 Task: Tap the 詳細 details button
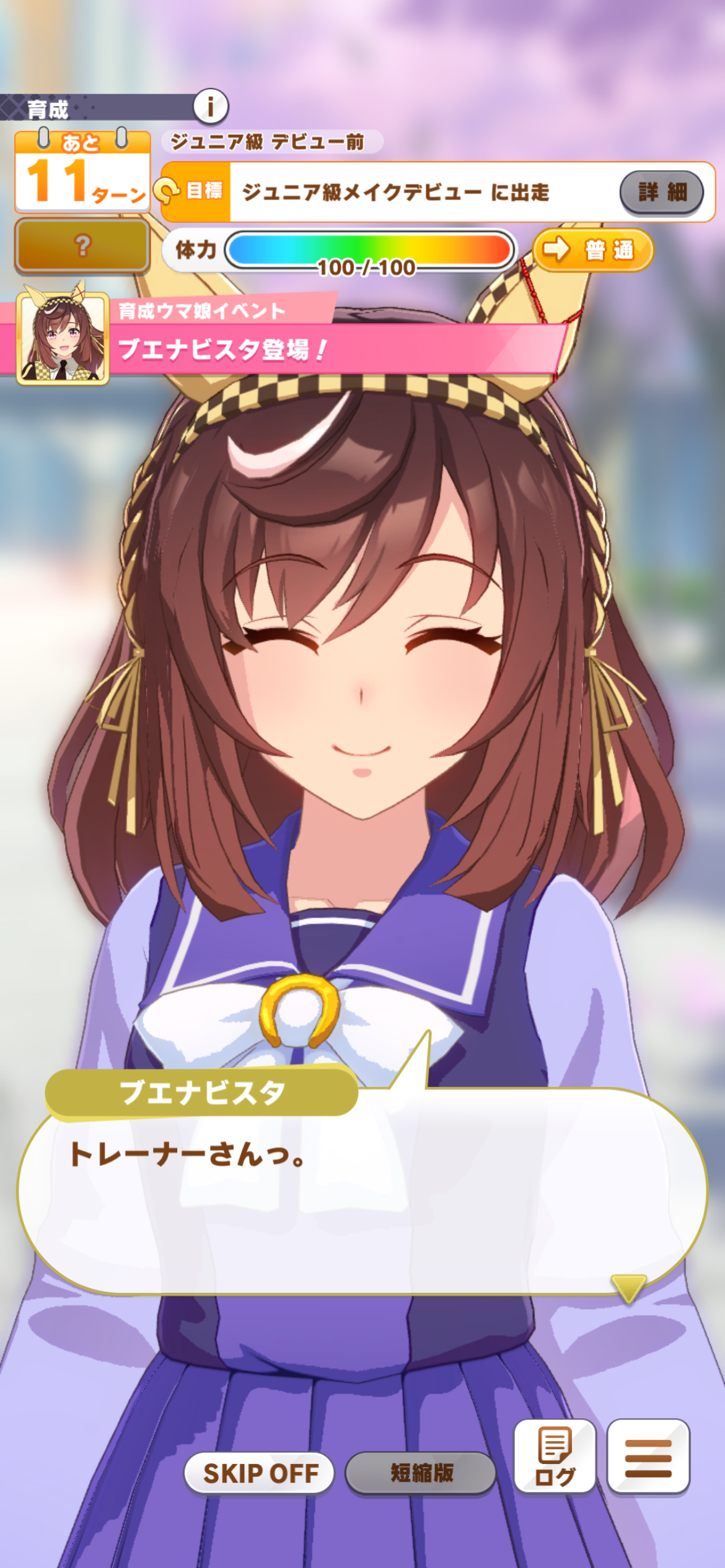tap(662, 192)
